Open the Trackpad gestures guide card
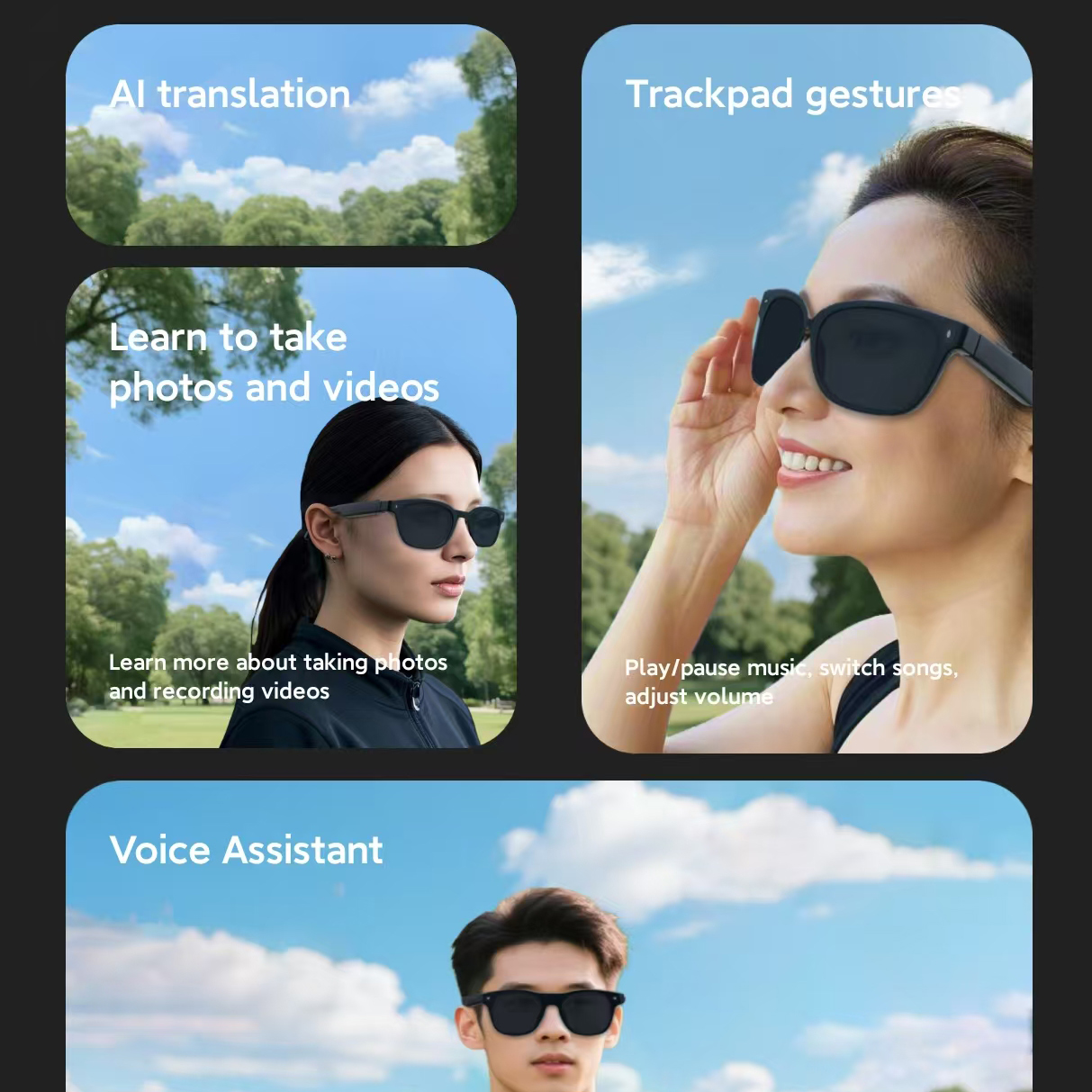 (x=806, y=387)
